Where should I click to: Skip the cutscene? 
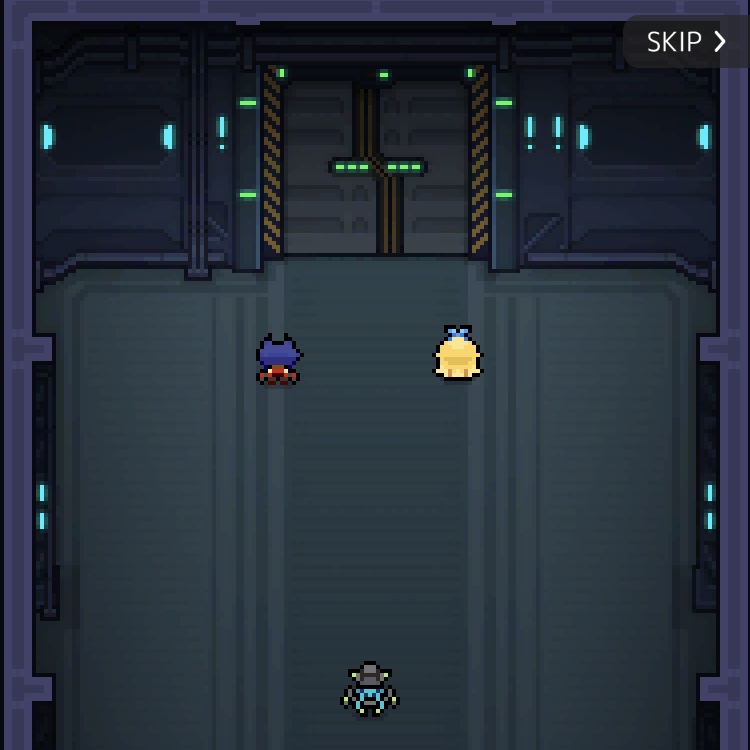pyautogui.click(x=686, y=42)
